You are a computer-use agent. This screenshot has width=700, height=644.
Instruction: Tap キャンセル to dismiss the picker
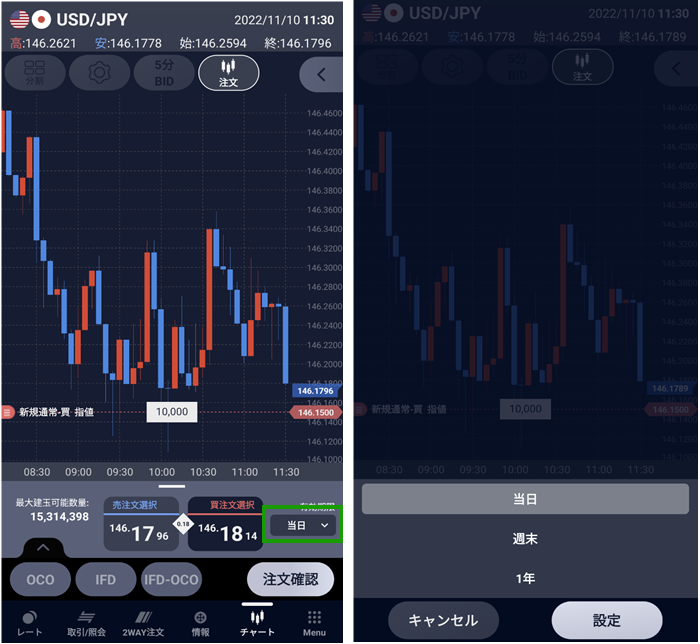click(x=442, y=620)
